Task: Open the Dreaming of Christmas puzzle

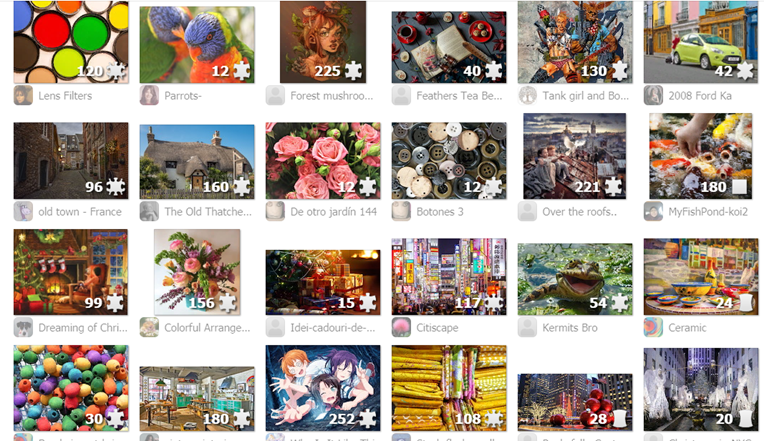Action: coord(71,272)
